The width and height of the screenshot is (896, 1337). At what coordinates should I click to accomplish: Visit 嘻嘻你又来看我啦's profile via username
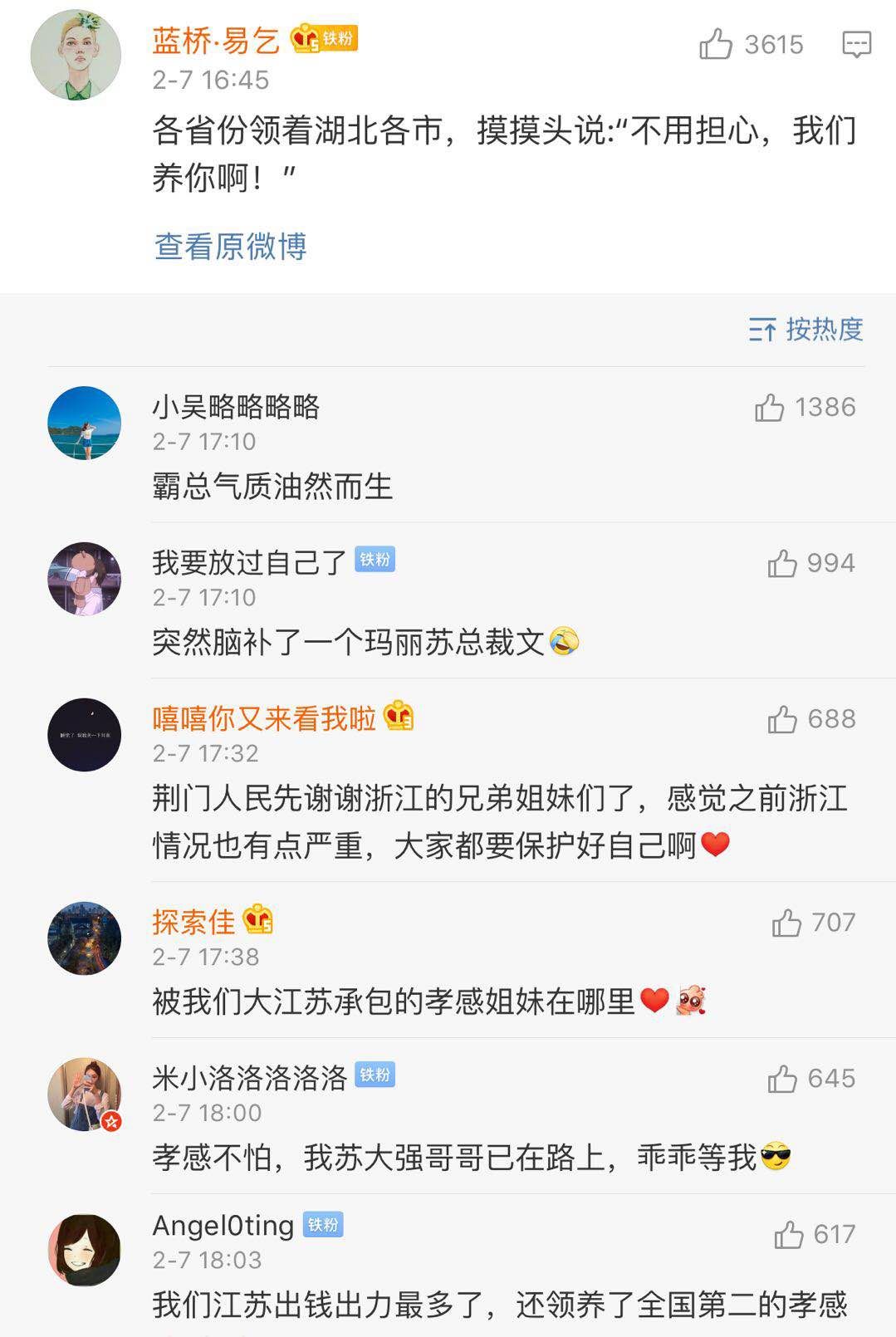264,718
